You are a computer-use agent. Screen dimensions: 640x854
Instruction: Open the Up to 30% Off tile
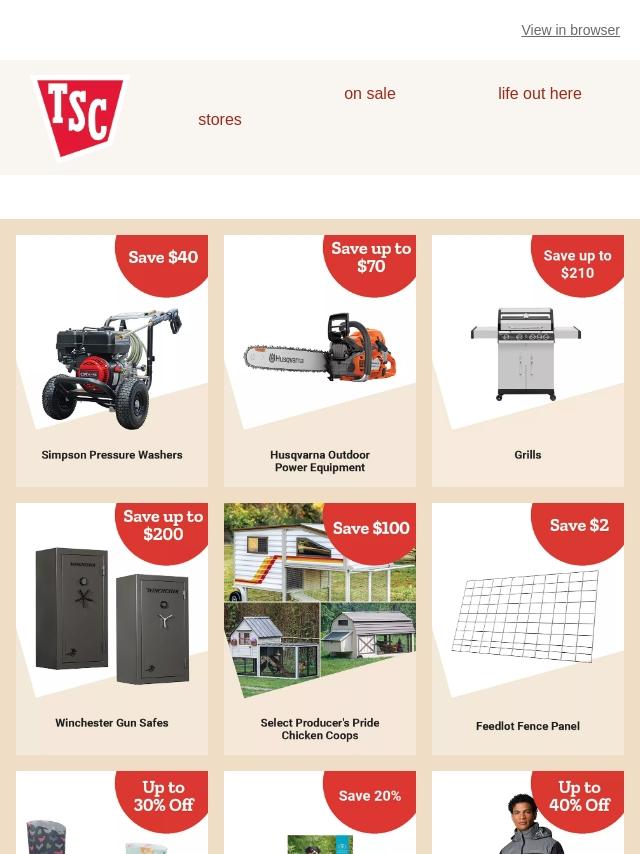click(112, 813)
